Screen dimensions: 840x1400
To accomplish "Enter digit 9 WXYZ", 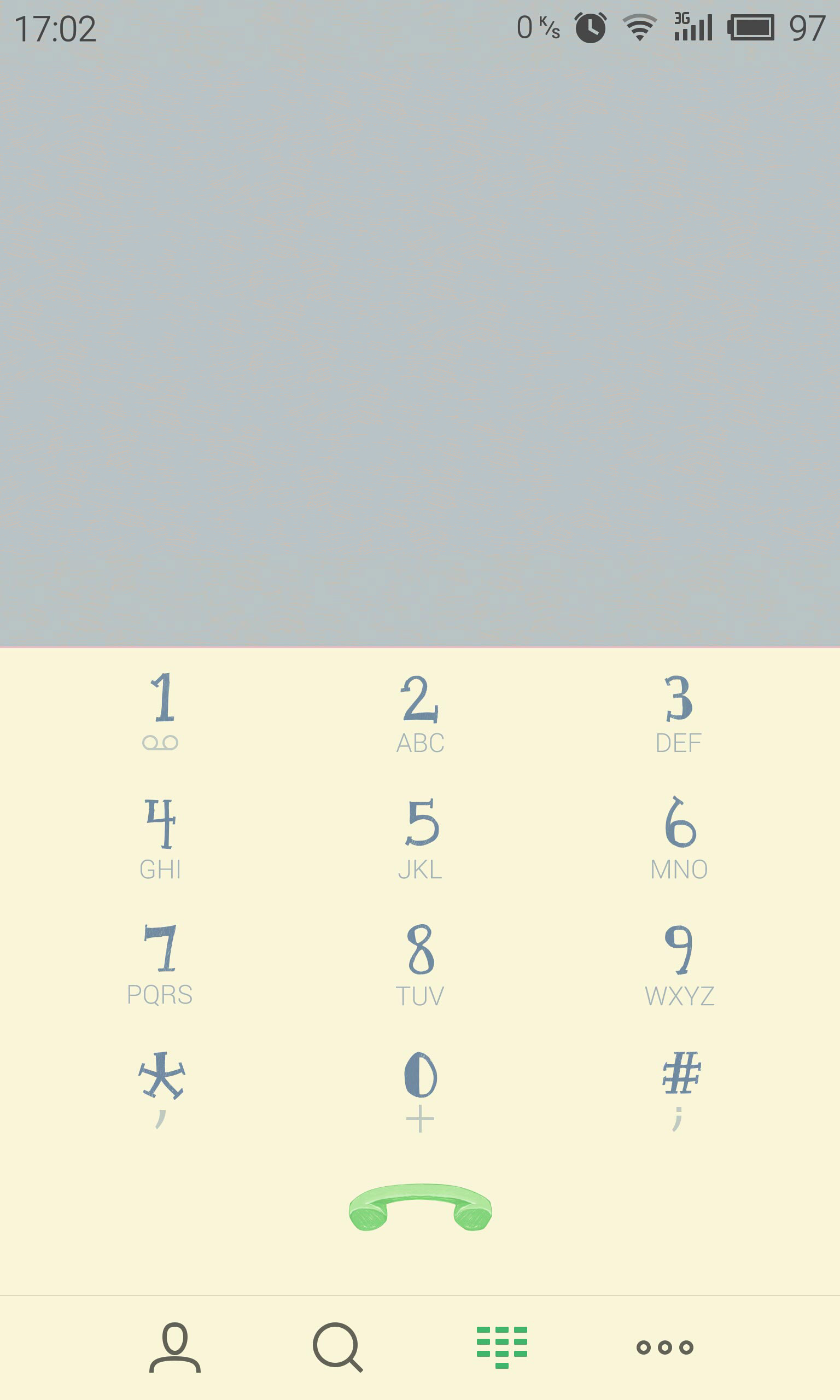I will tap(679, 965).
